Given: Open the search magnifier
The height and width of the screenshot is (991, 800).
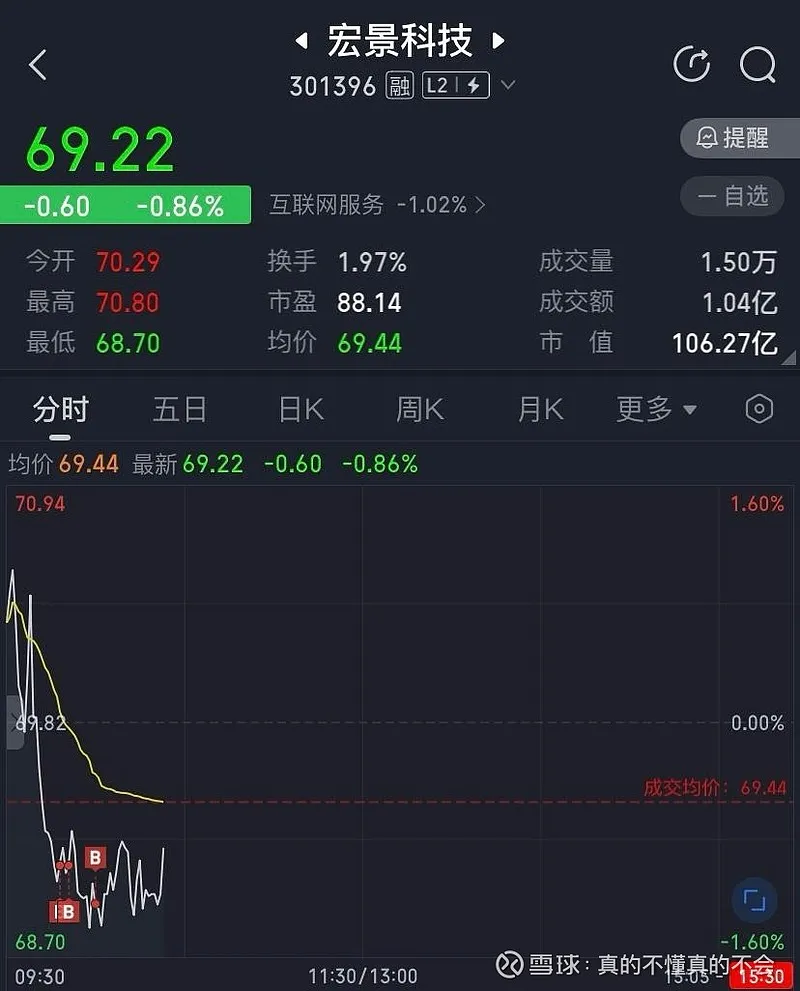Looking at the screenshot, I should (757, 65).
